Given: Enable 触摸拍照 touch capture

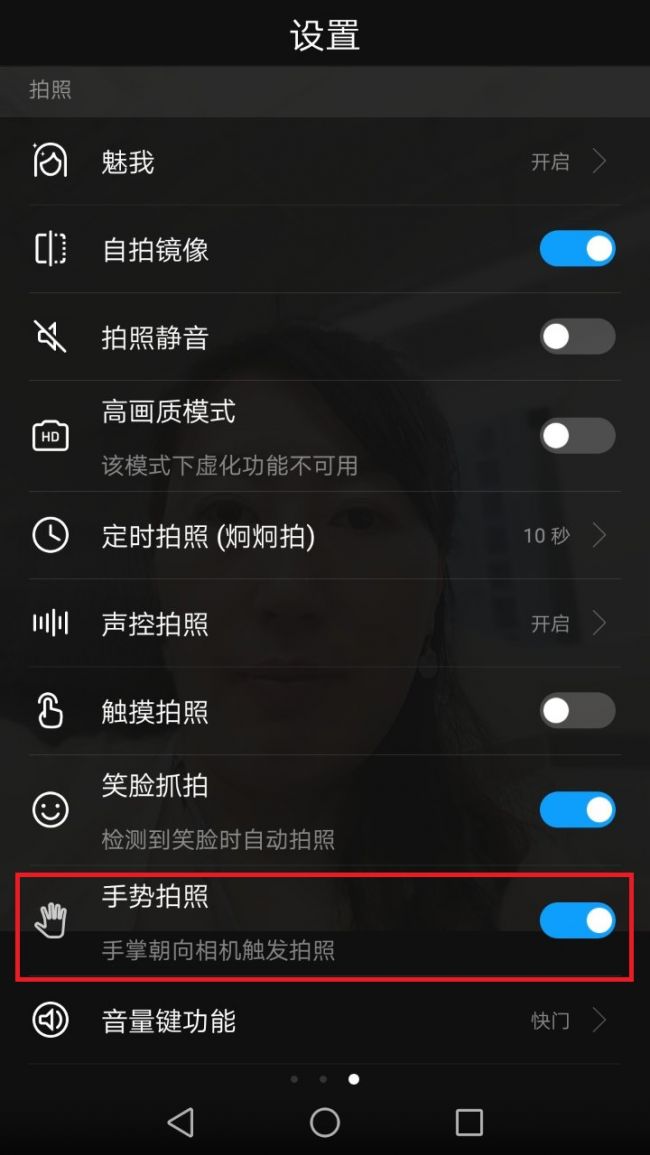Looking at the screenshot, I should point(577,711).
